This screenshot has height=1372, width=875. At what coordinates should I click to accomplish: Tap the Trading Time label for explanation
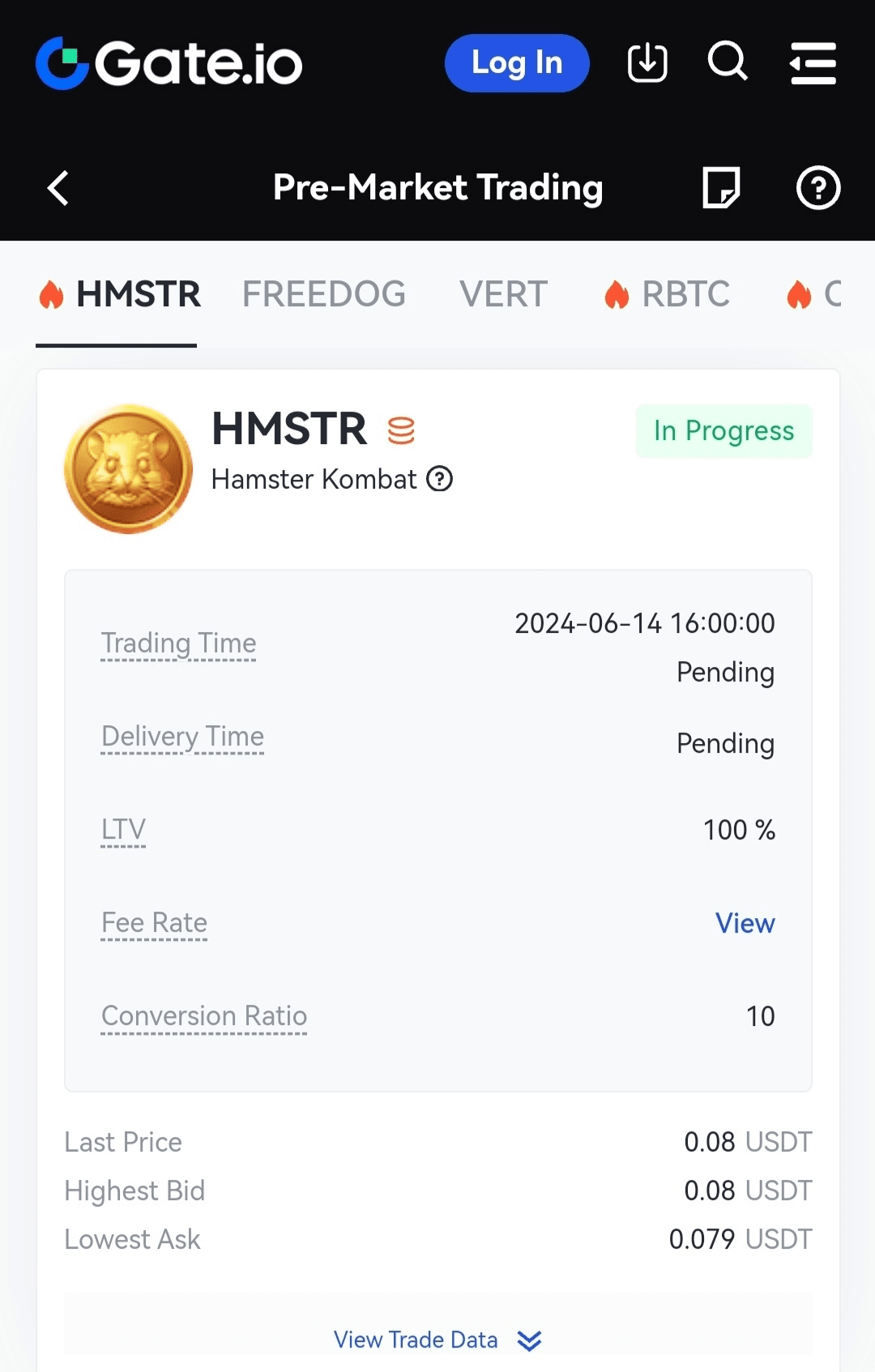(178, 643)
